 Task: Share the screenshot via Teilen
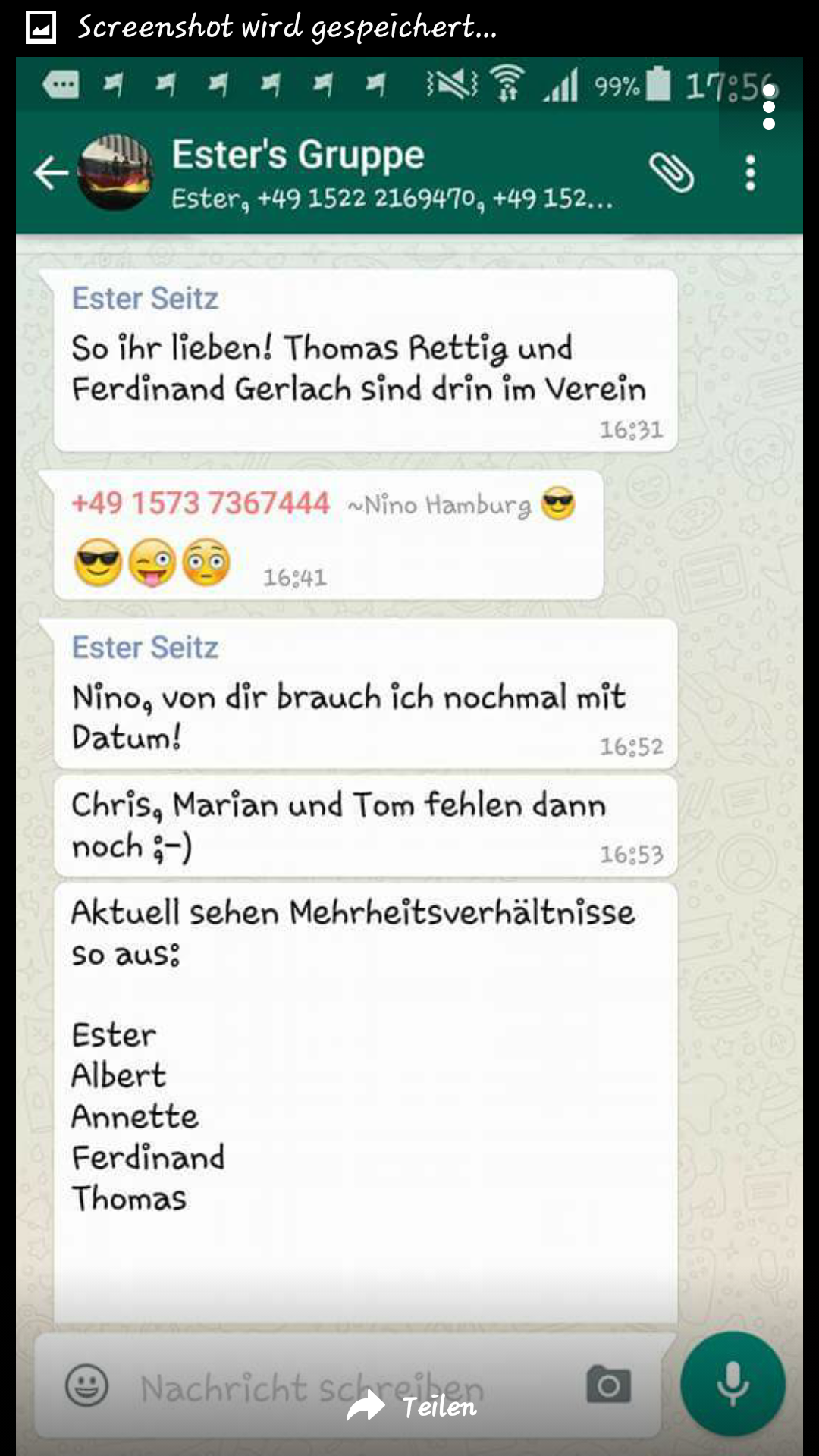pos(413,1407)
